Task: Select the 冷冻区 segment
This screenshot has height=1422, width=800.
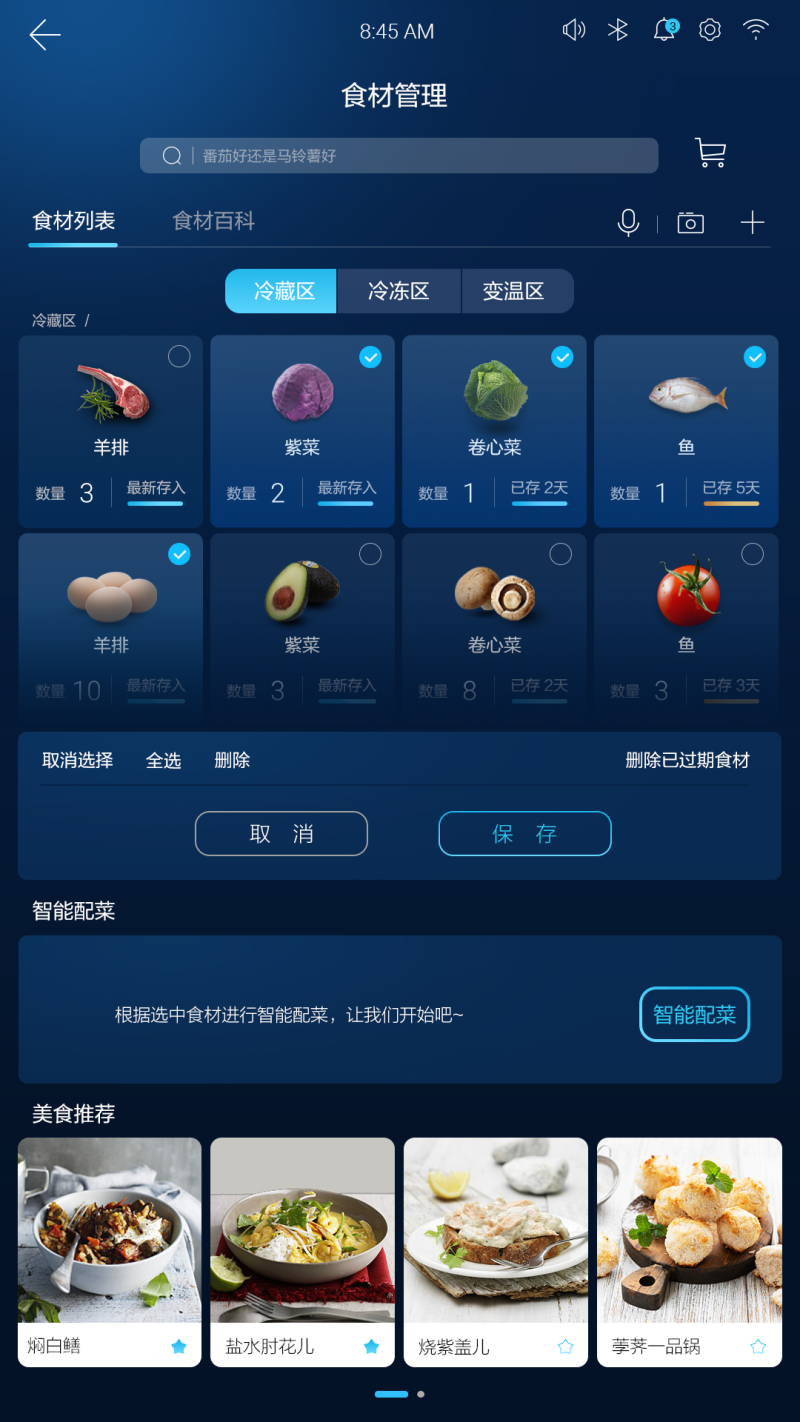Action: (399, 291)
